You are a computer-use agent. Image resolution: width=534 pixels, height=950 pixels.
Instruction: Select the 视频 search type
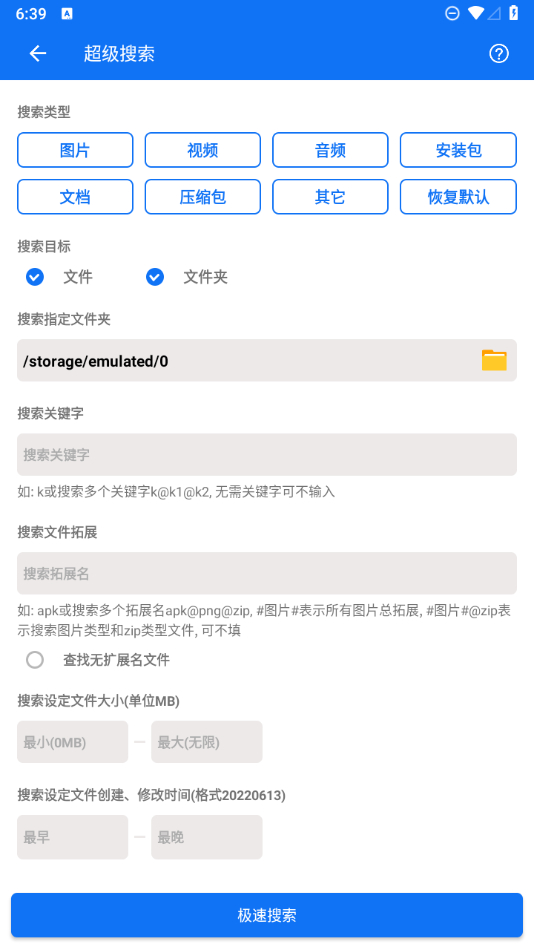pos(202,150)
